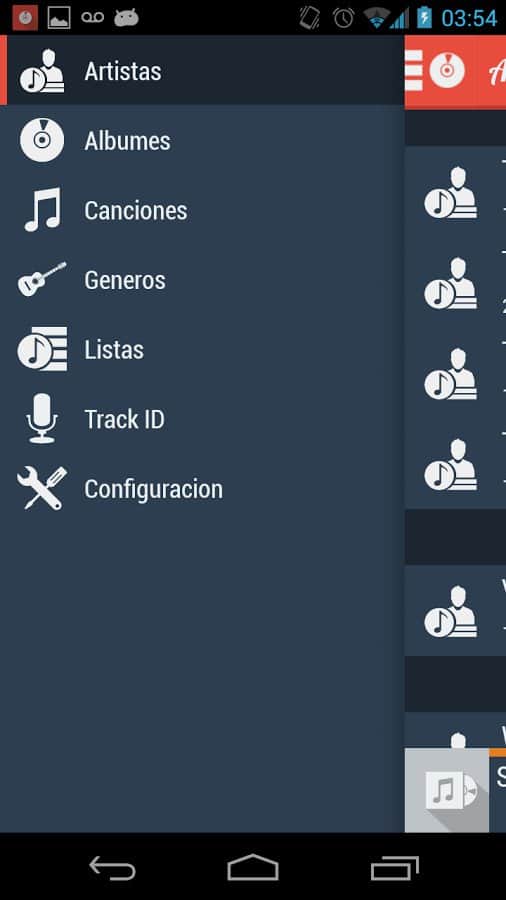The width and height of the screenshot is (506, 900).
Task: Open Listas playlists
Action: [202, 350]
